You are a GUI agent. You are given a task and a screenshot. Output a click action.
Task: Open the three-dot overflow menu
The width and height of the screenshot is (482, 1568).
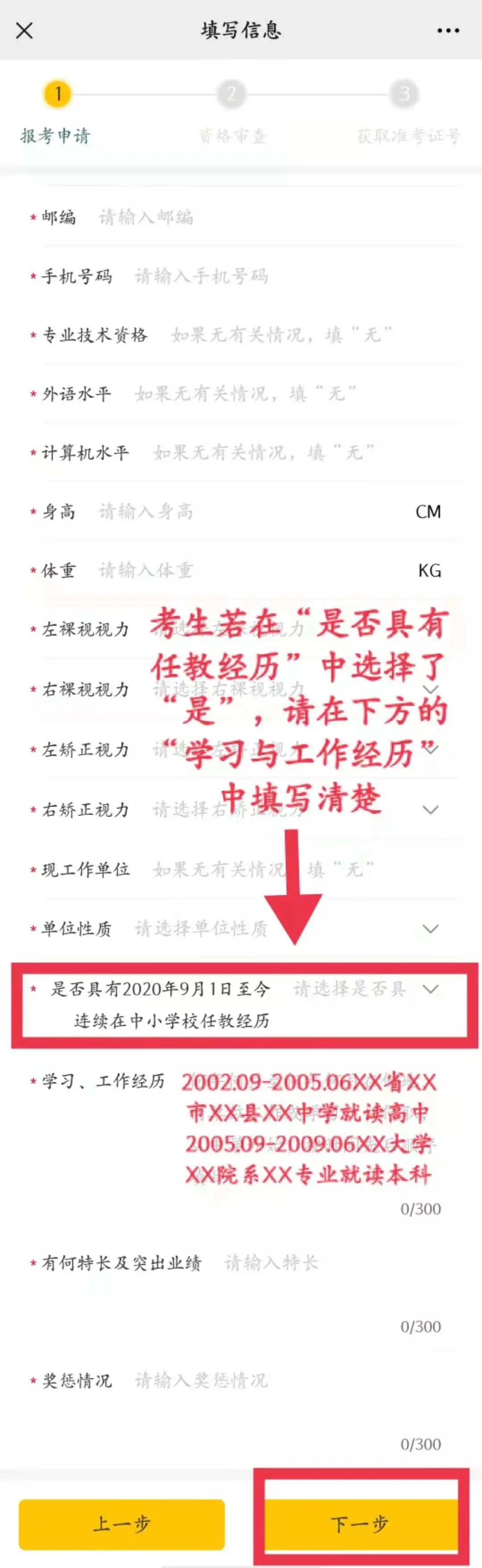pyautogui.click(x=448, y=30)
